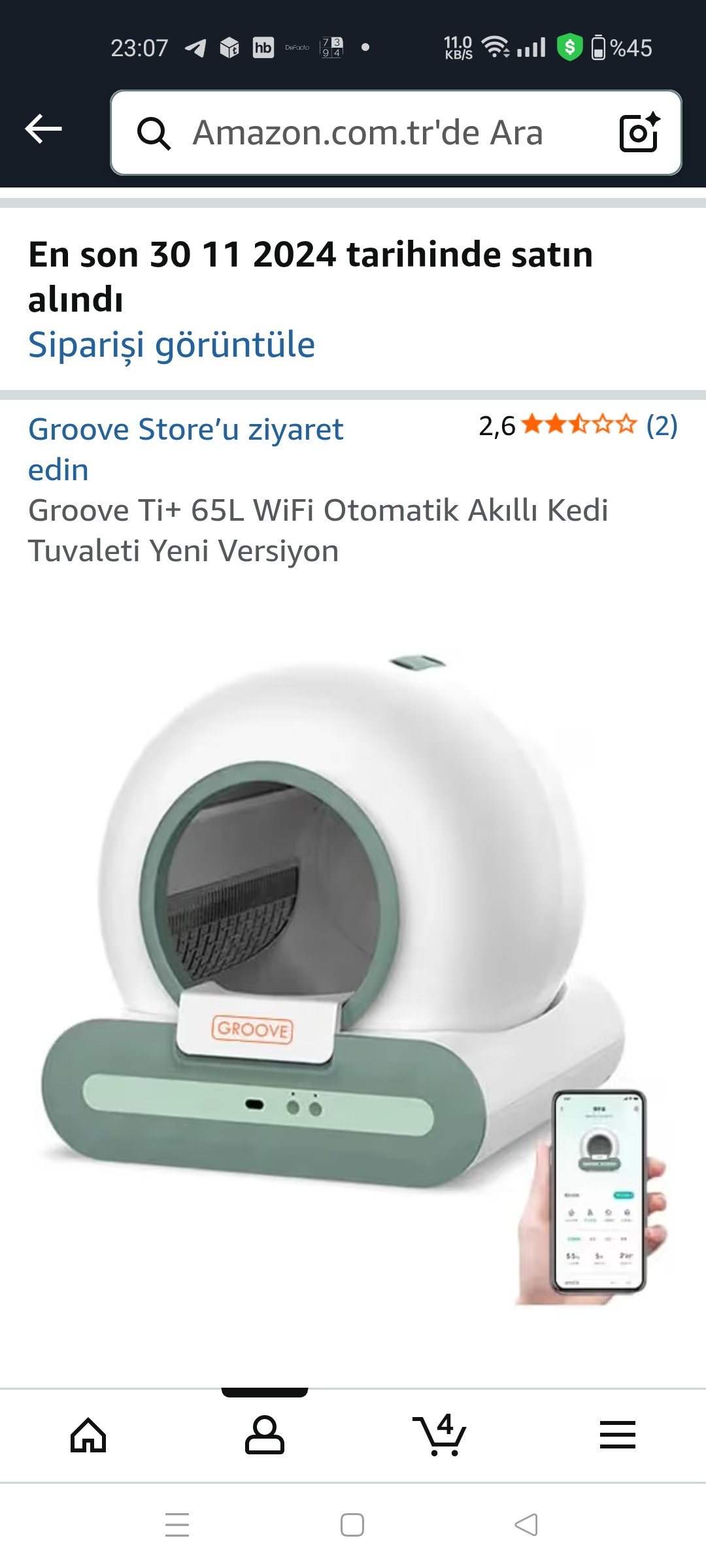
Task: Tap the system back button
Action: 527,1525
